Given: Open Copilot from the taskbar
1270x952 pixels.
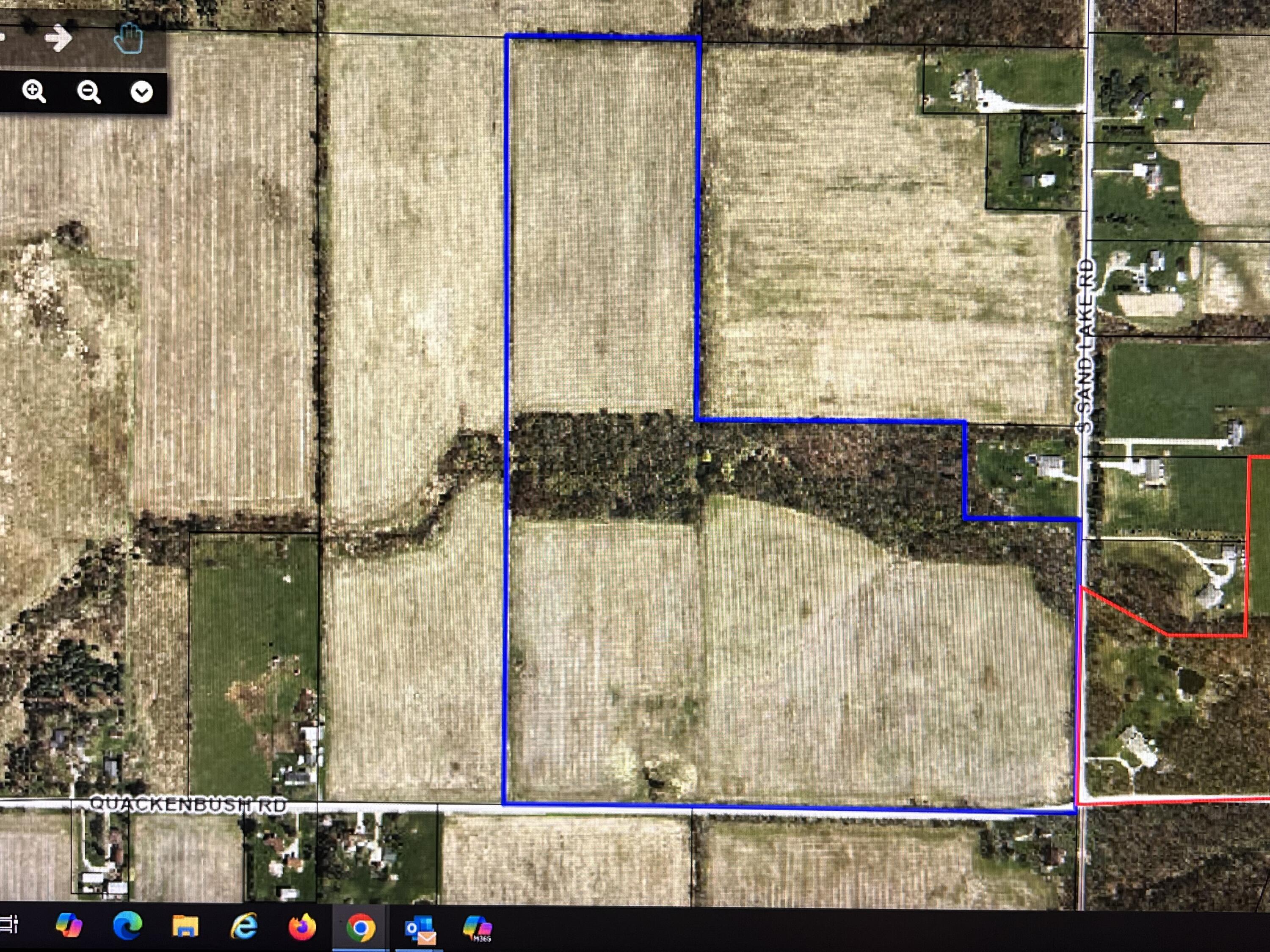Looking at the screenshot, I should click(x=69, y=926).
